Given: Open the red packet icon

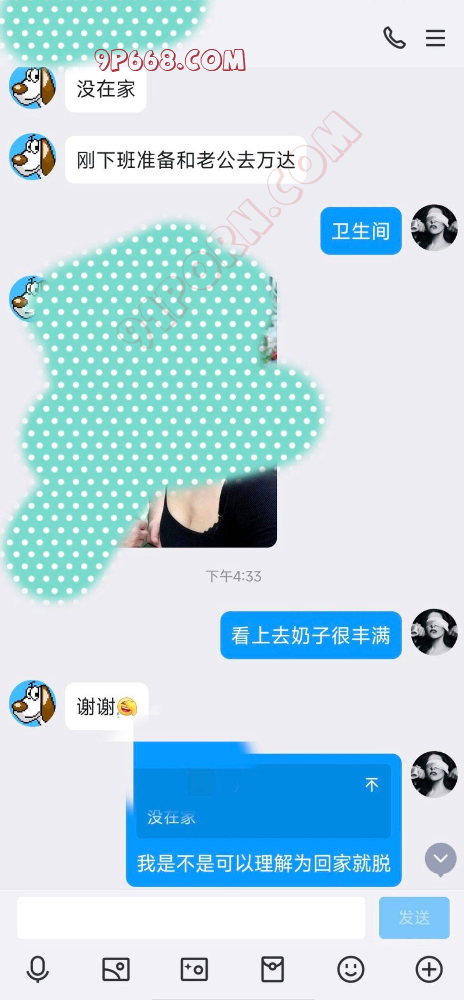Looking at the screenshot, I should 272,969.
